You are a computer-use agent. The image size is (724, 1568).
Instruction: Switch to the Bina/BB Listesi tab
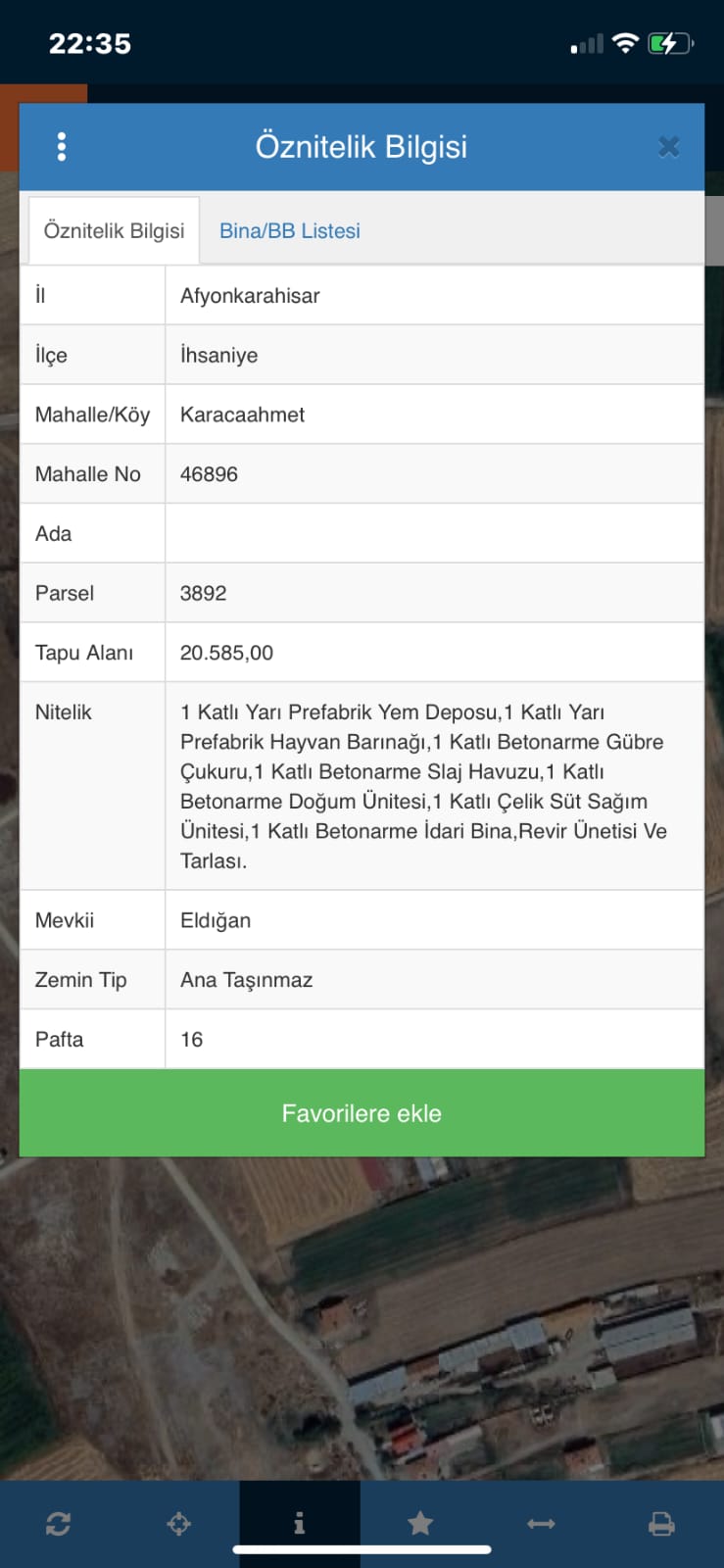tap(290, 231)
